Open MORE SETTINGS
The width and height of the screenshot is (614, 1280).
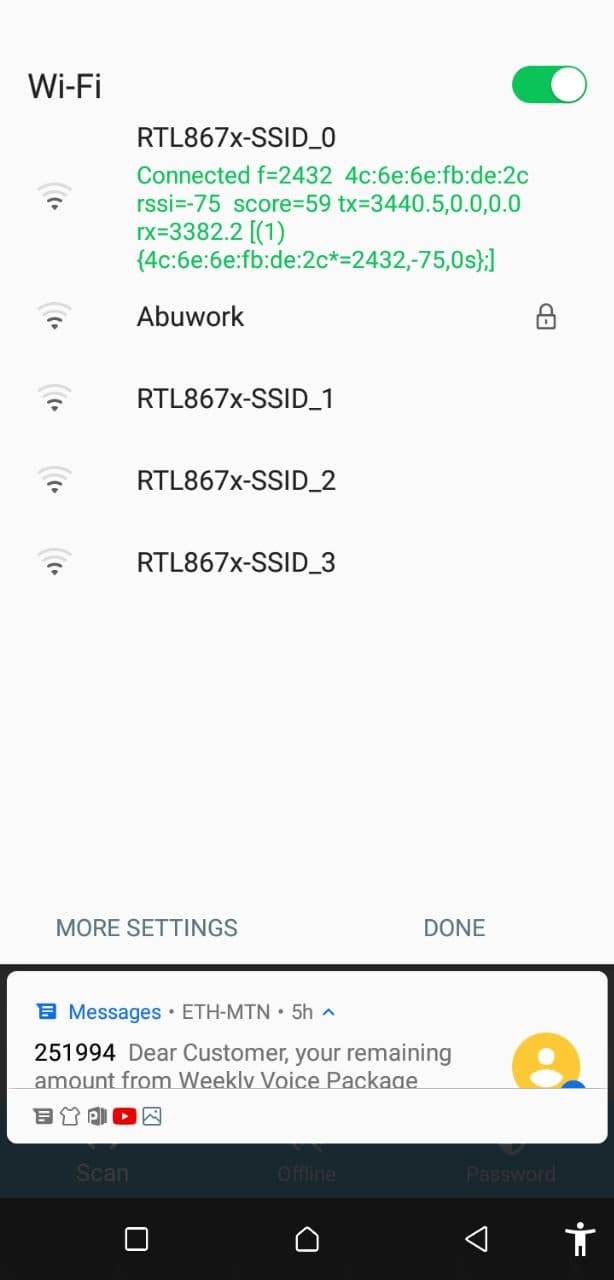point(147,928)
